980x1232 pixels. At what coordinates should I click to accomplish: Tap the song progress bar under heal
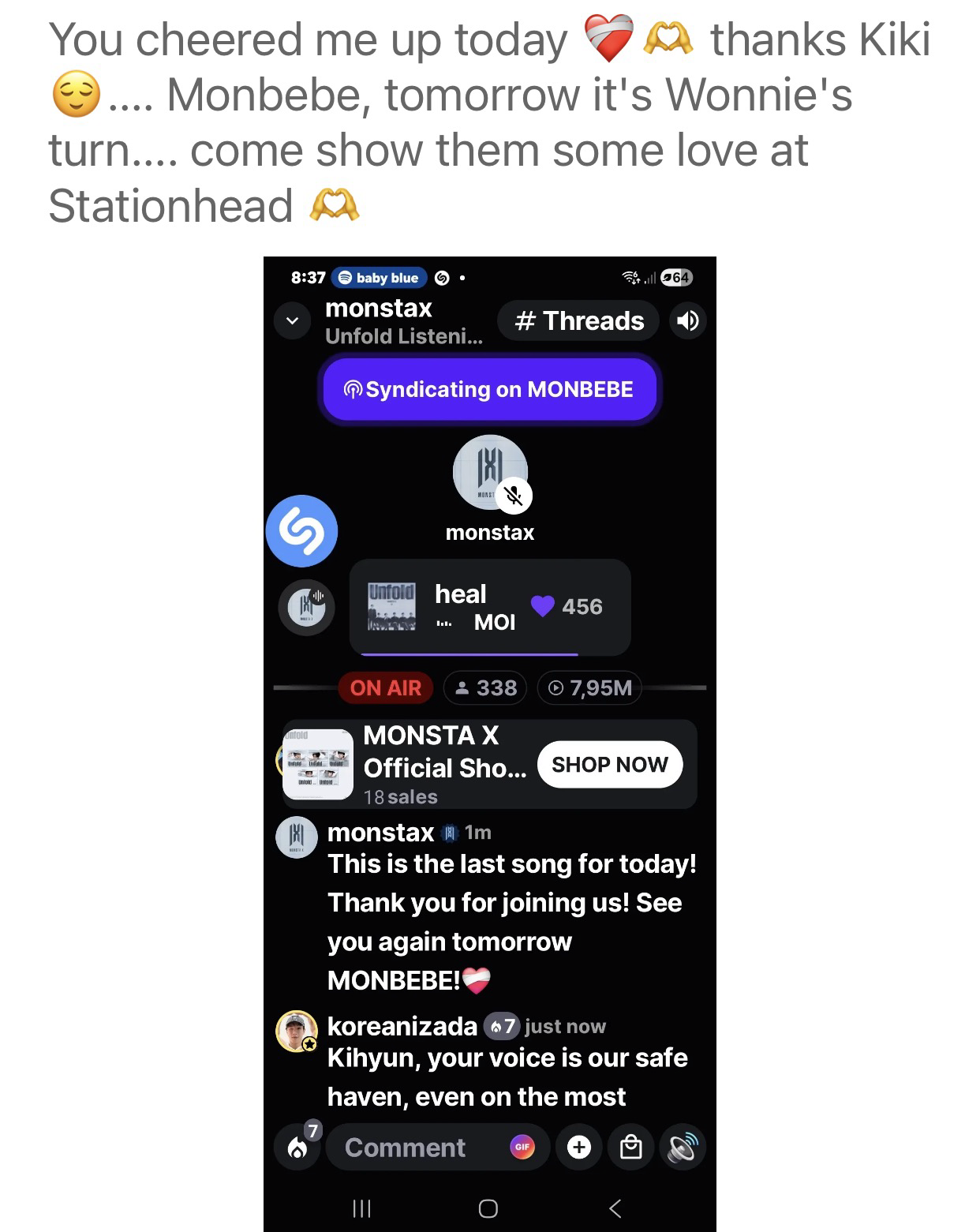click(x=468, y=653)
